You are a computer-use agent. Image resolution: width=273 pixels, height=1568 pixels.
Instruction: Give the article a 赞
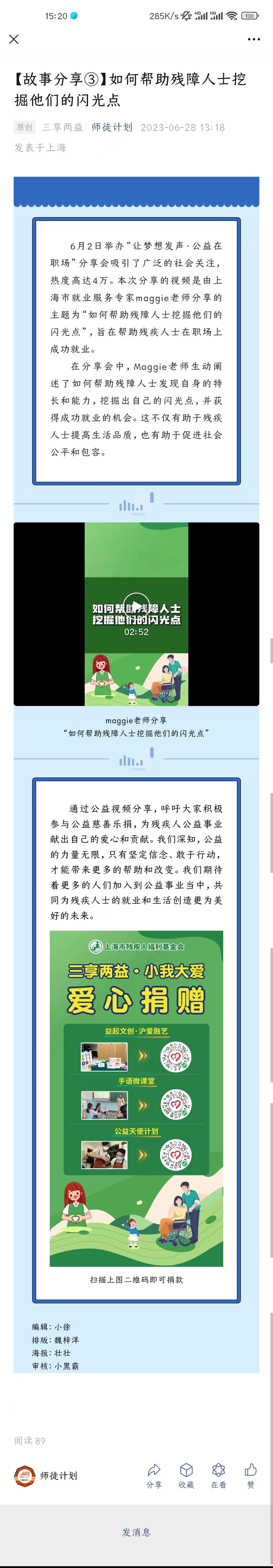tap(251, 1476)
